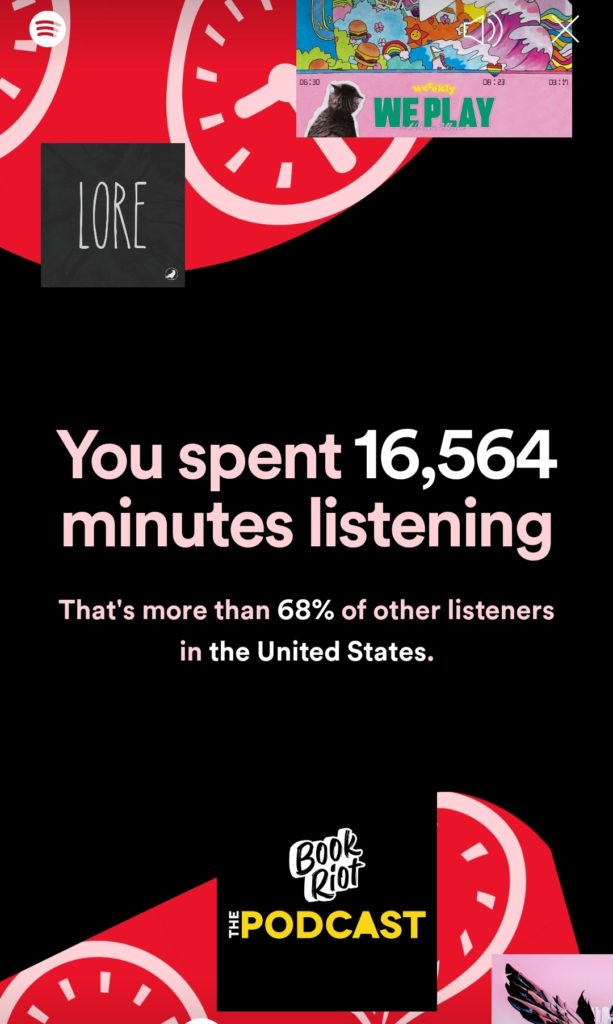613x1024 pixels.
Task: Close the Wrapped story
Action: [x=565, y=29]
